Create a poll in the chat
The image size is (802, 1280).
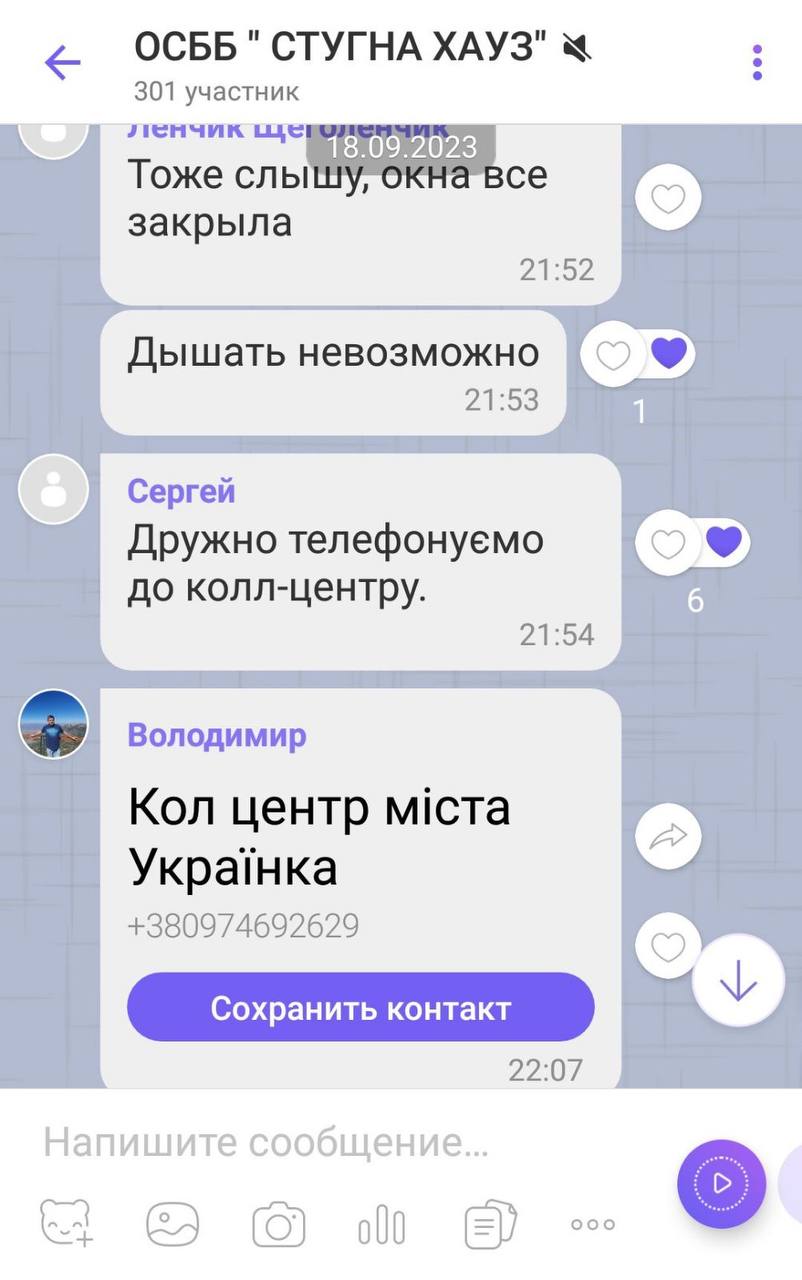point(382,1224)
